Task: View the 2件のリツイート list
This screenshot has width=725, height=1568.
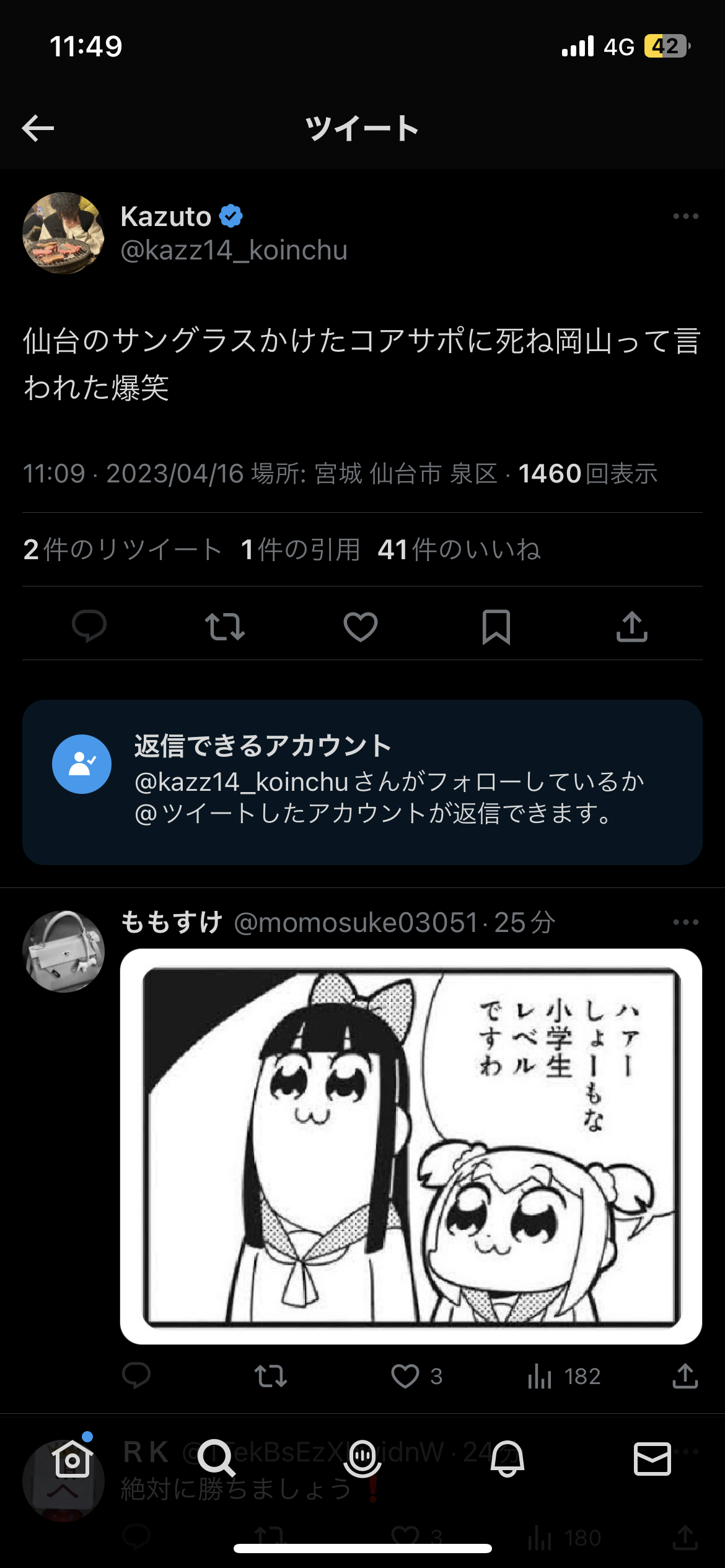Action: point(122,549)
